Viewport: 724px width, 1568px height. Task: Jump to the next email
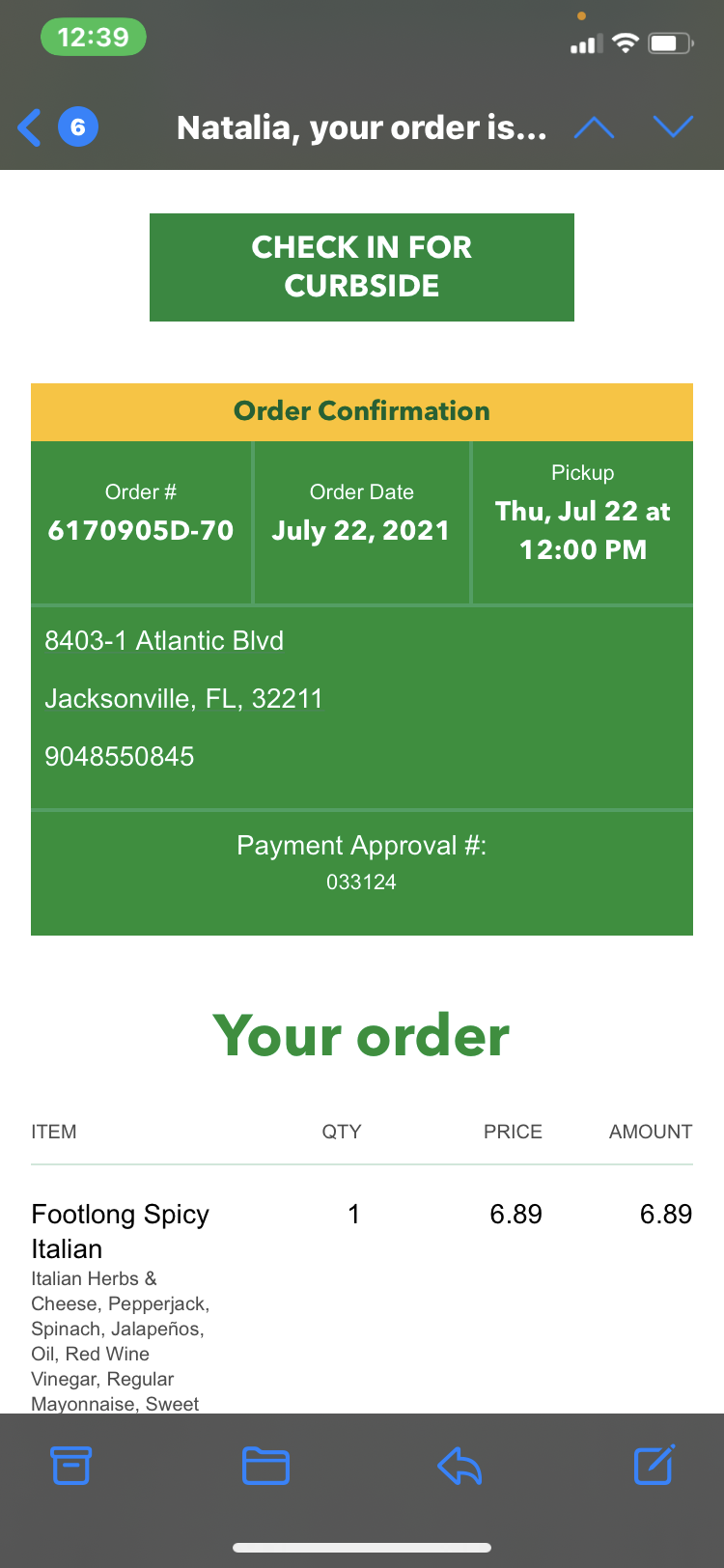[x=673, y=127]
